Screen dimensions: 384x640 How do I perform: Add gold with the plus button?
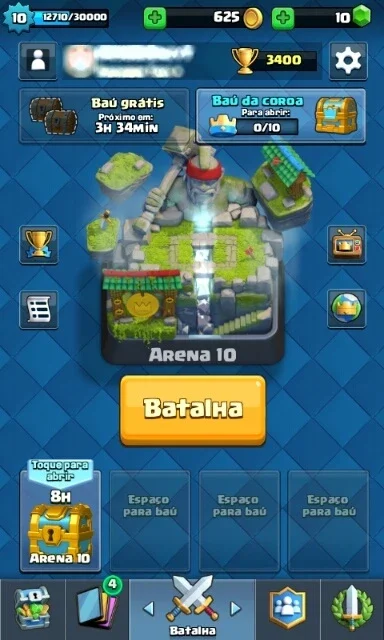155,18
